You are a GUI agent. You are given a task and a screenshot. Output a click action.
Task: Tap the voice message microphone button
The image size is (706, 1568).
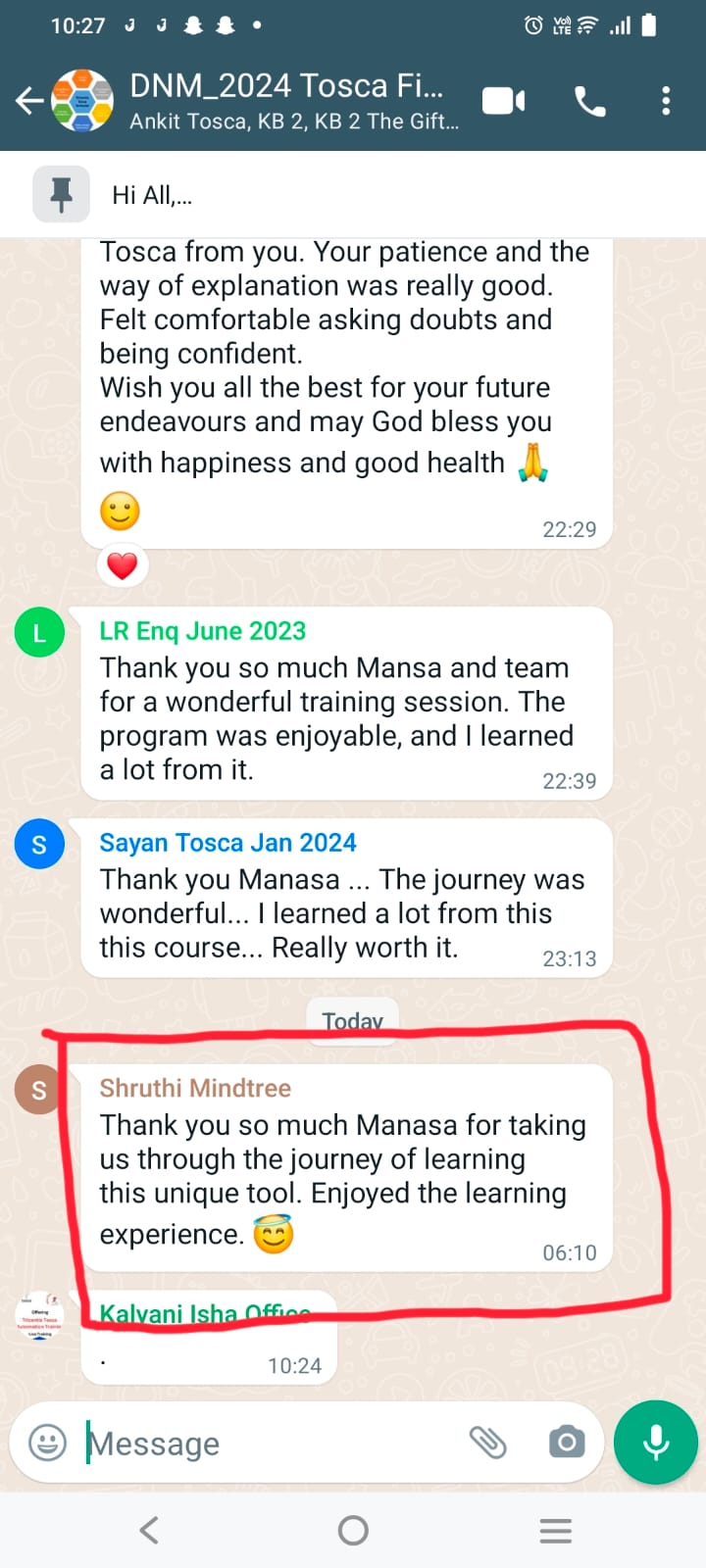pyautogui.click(x=656, y=1443)
